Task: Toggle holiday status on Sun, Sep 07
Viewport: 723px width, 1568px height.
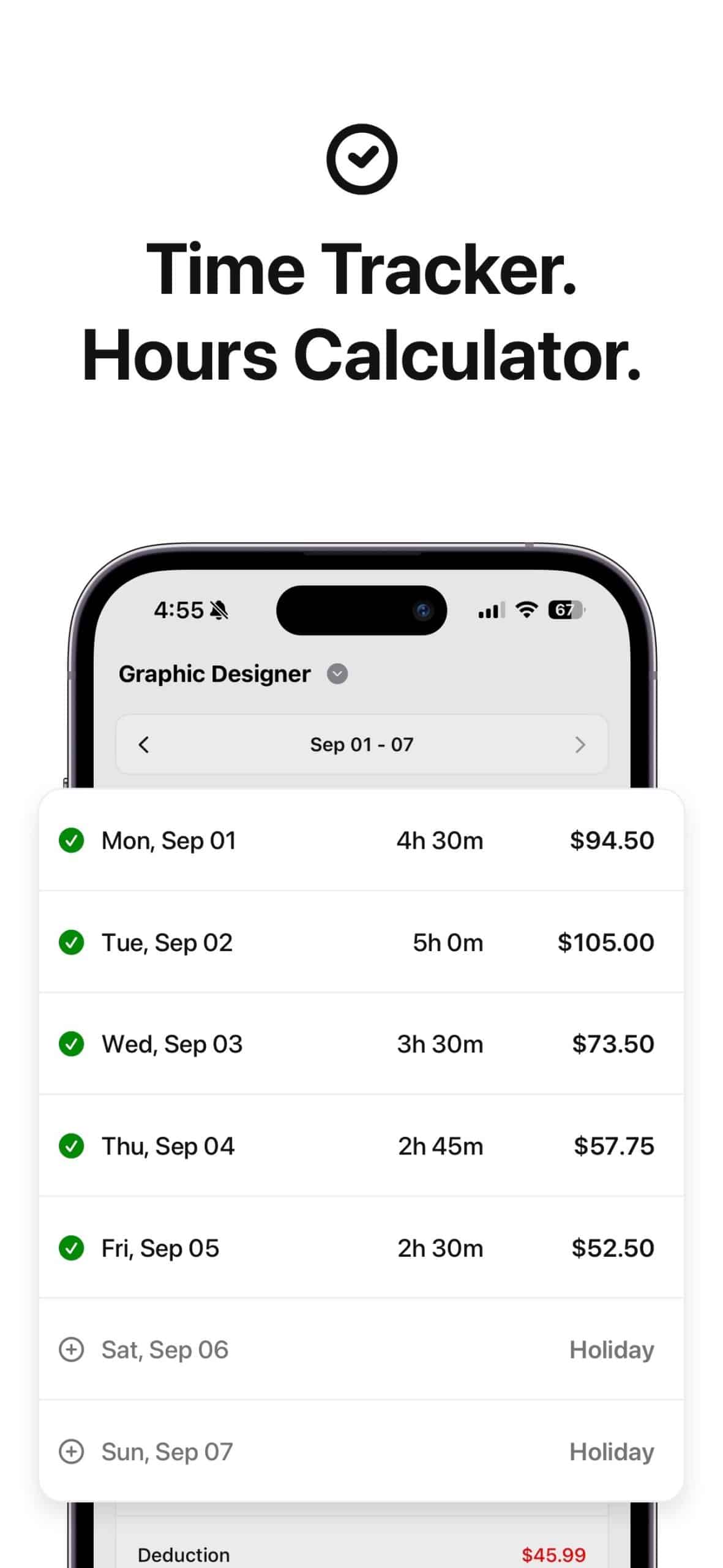Action: [611, 1452]
